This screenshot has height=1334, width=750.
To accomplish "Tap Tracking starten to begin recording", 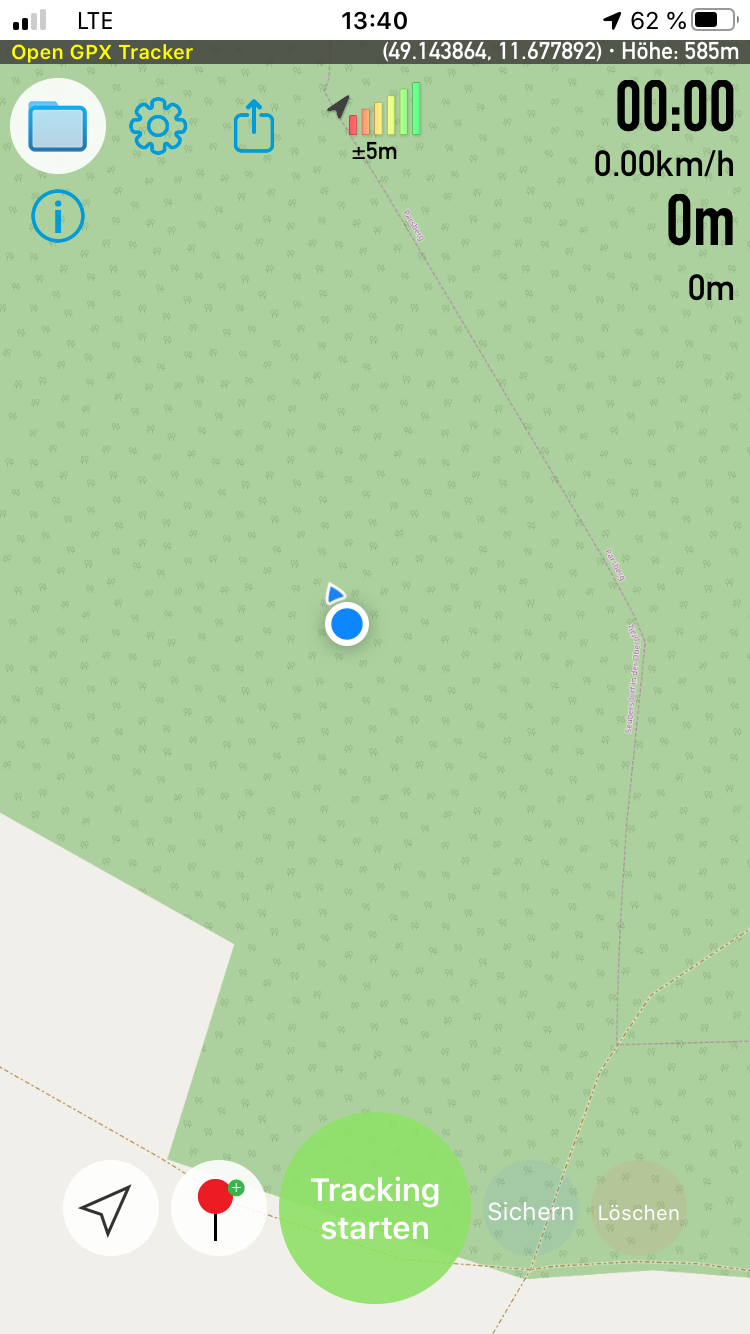I will coord(375,1208).
